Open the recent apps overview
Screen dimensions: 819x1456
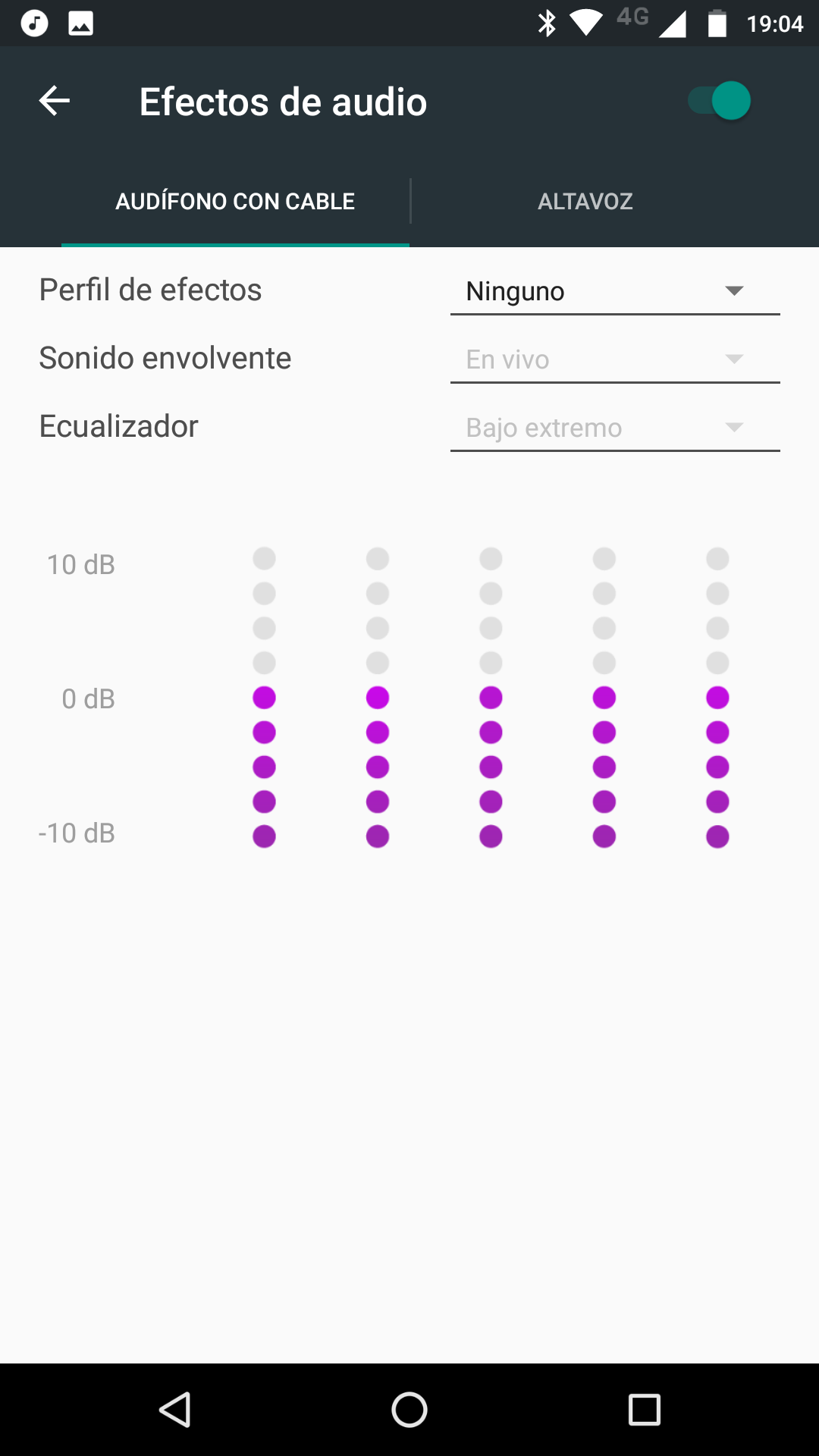pyautogui.click(x=645, y=1410)
